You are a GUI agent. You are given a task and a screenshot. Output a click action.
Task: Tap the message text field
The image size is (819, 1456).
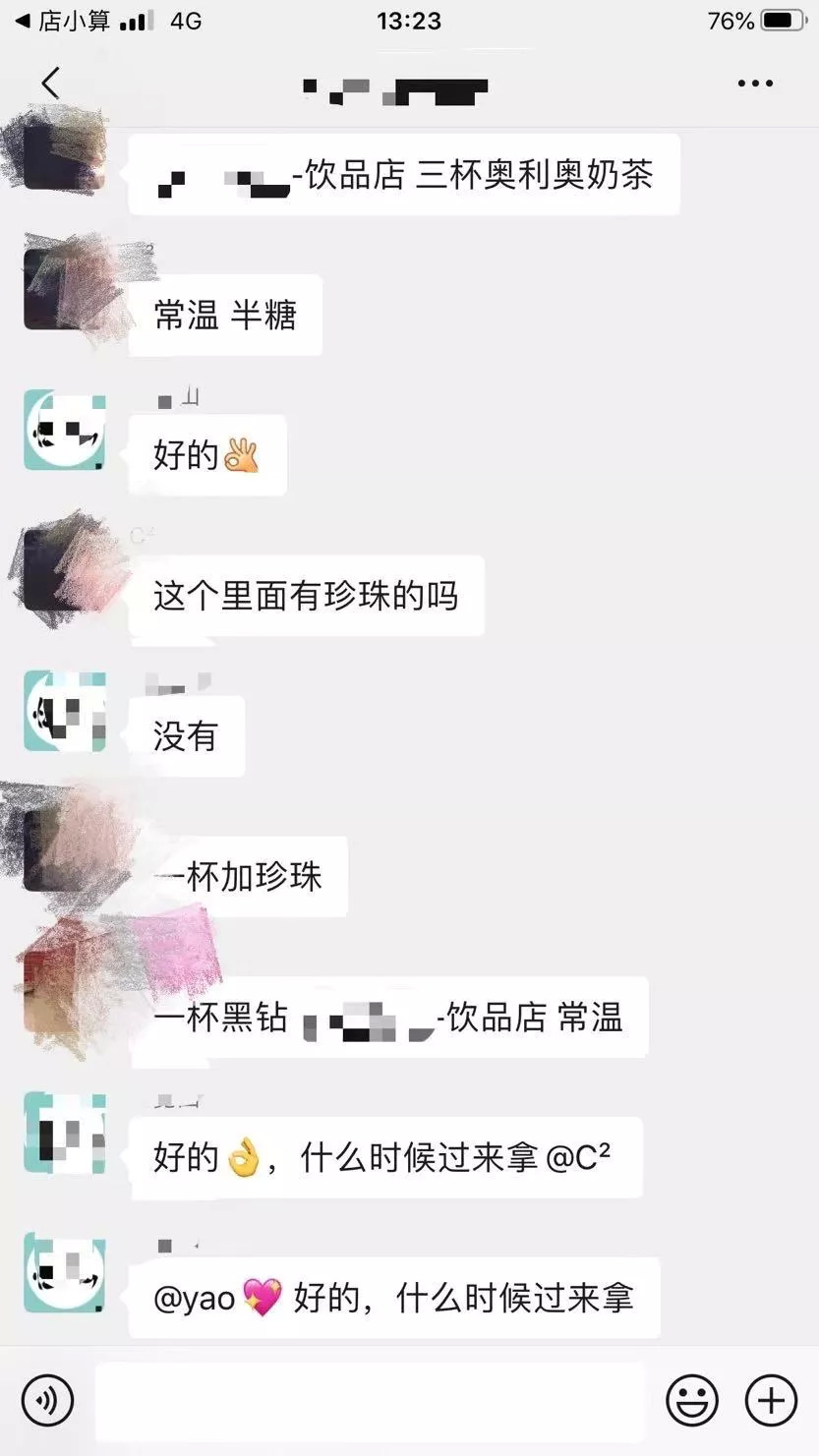click(x=370, y=1399)
